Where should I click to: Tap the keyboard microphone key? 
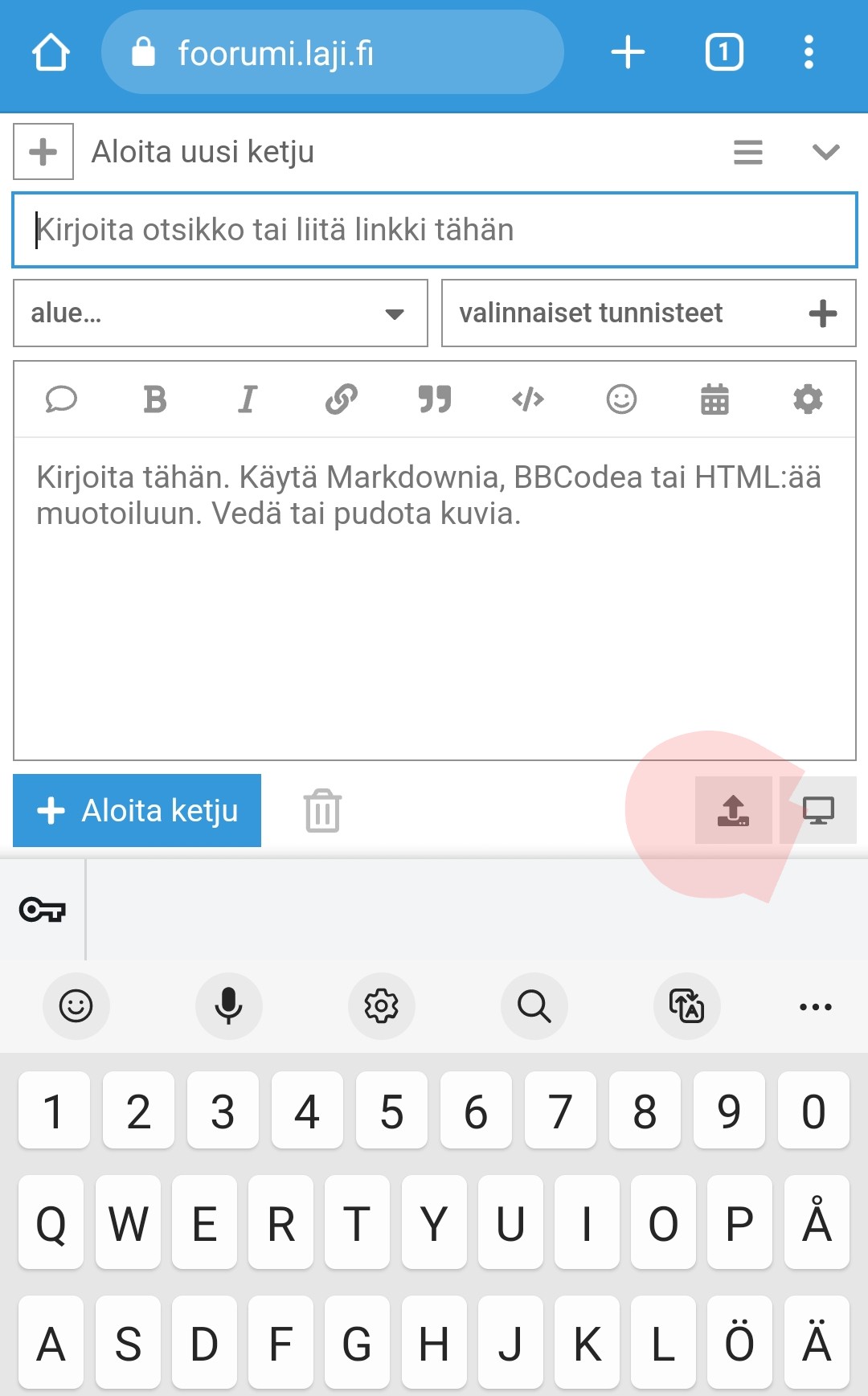click(229, 1006)
